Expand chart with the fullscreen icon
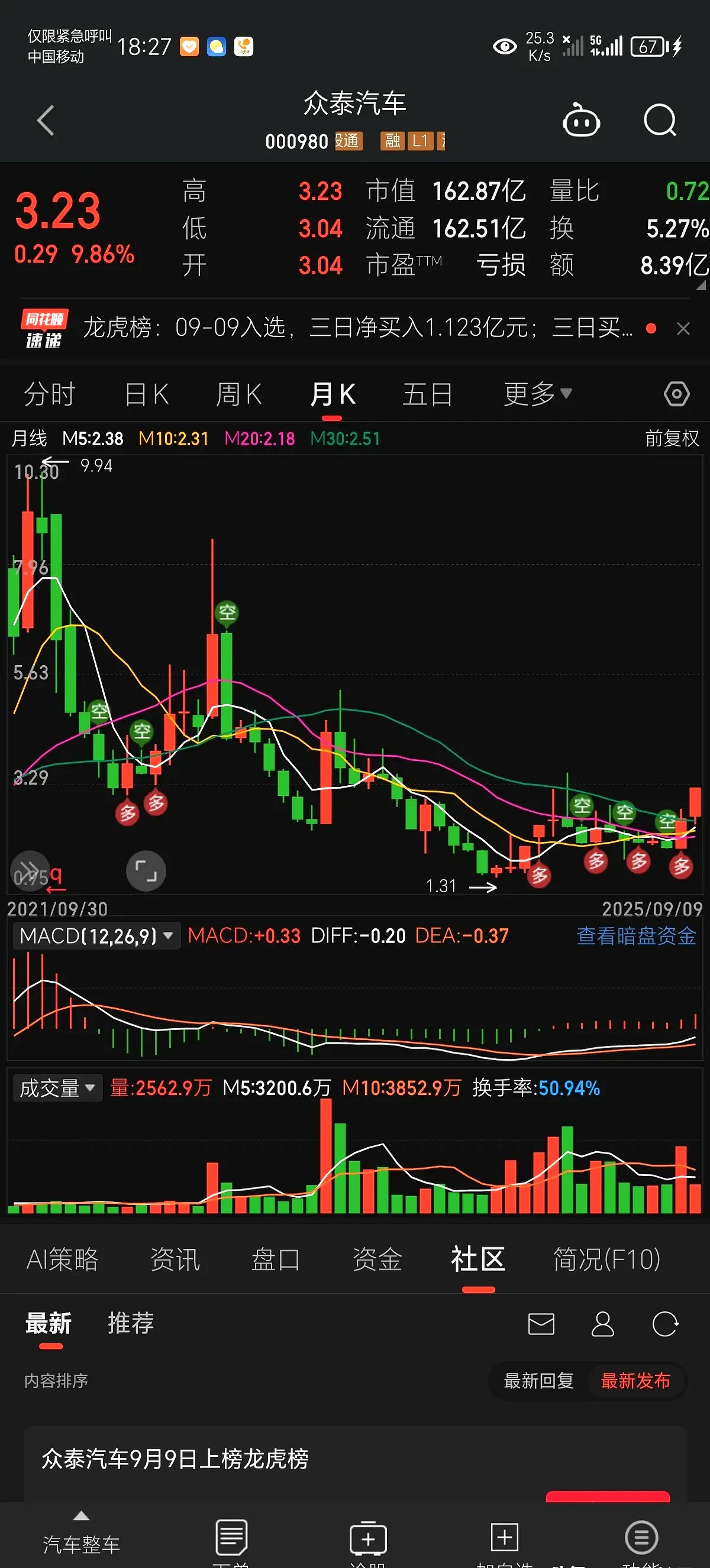This screenshot has height=1568, width=710. tap(146, 870)
